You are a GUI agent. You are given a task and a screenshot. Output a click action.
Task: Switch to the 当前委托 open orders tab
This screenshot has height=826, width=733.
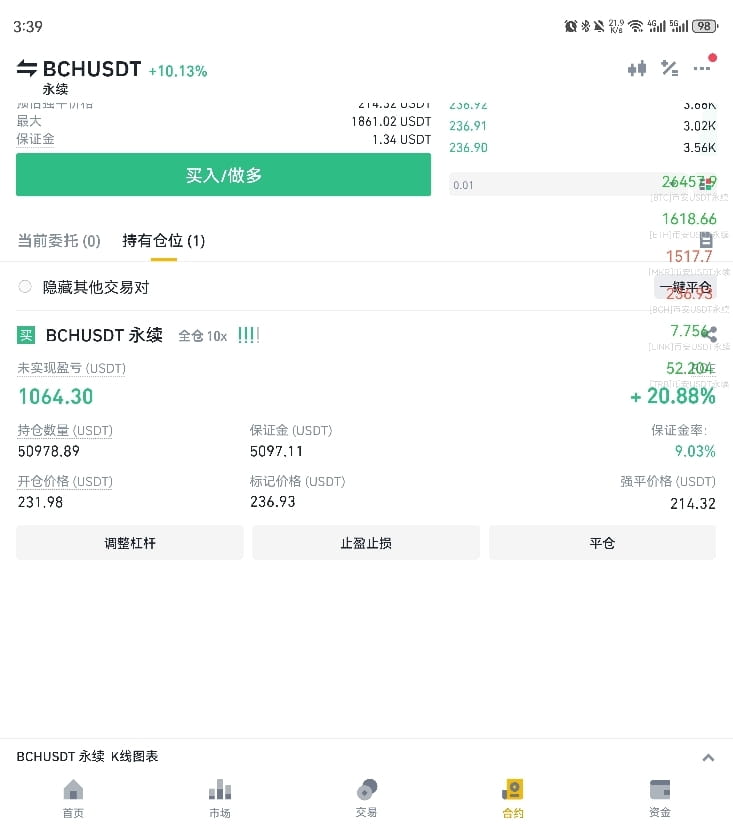(x=58, y=240)
